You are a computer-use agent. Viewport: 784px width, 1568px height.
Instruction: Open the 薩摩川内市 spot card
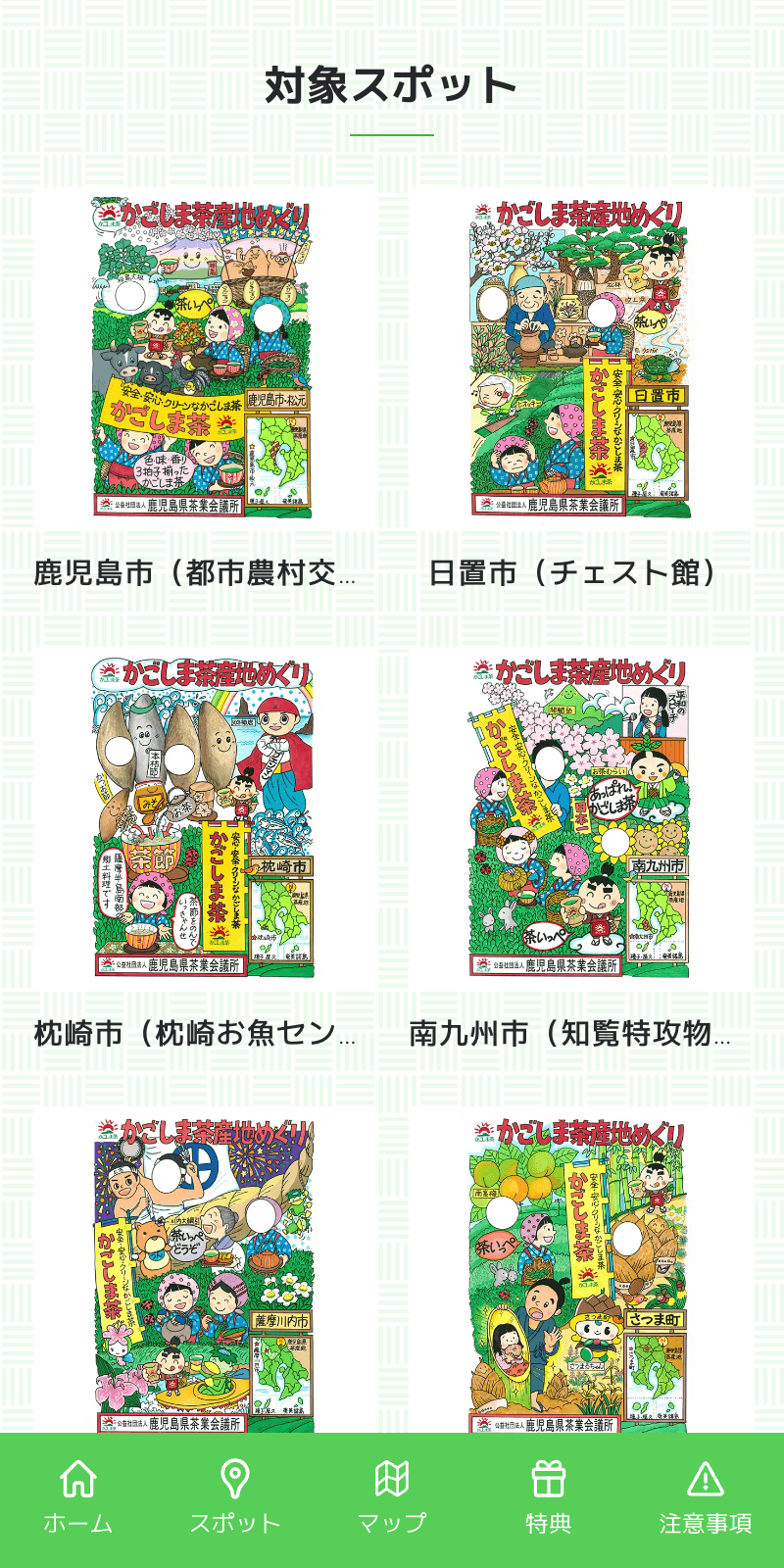(204, 1274)
